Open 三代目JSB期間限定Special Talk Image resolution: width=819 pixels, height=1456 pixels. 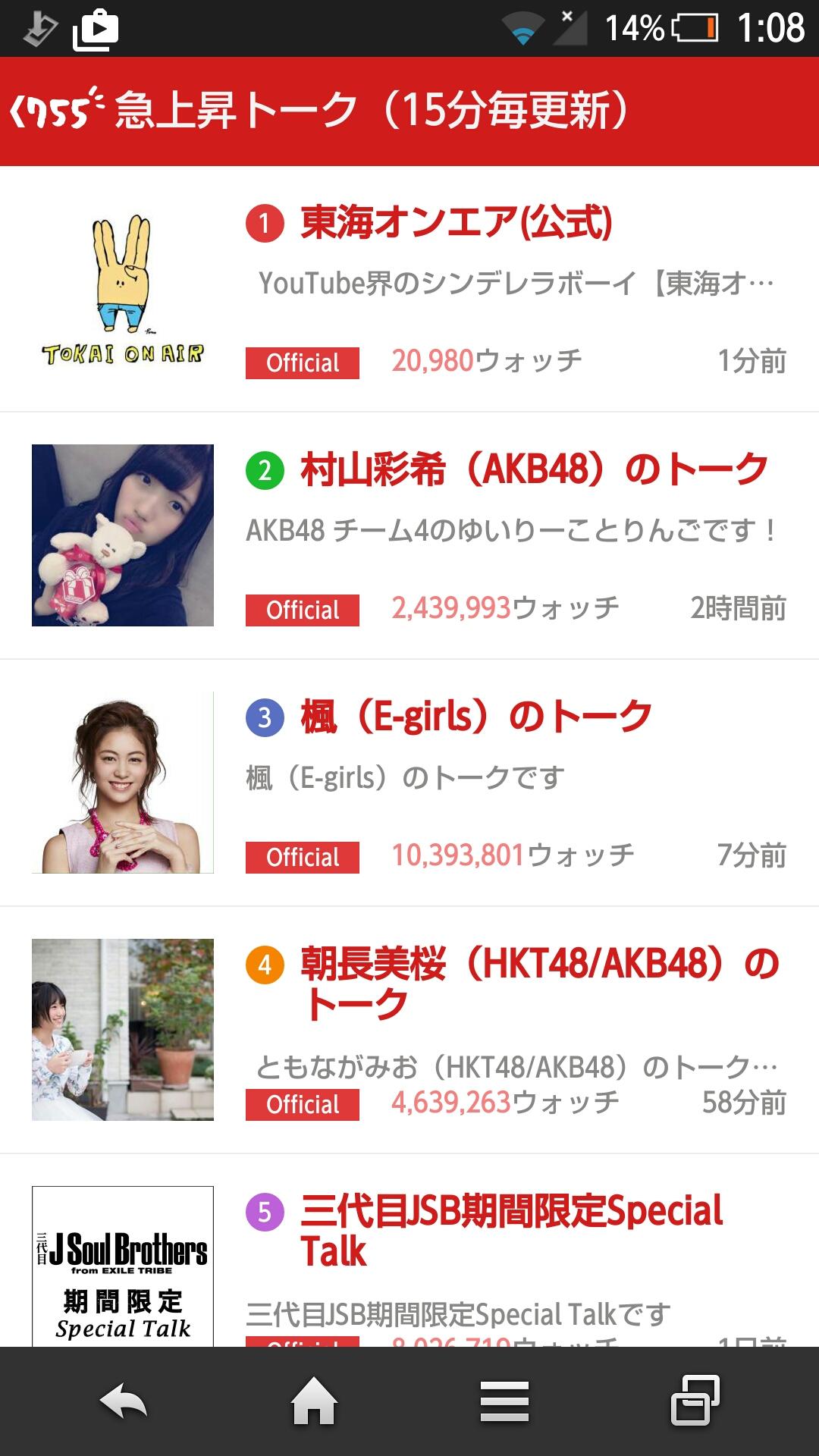point(511,1229)
